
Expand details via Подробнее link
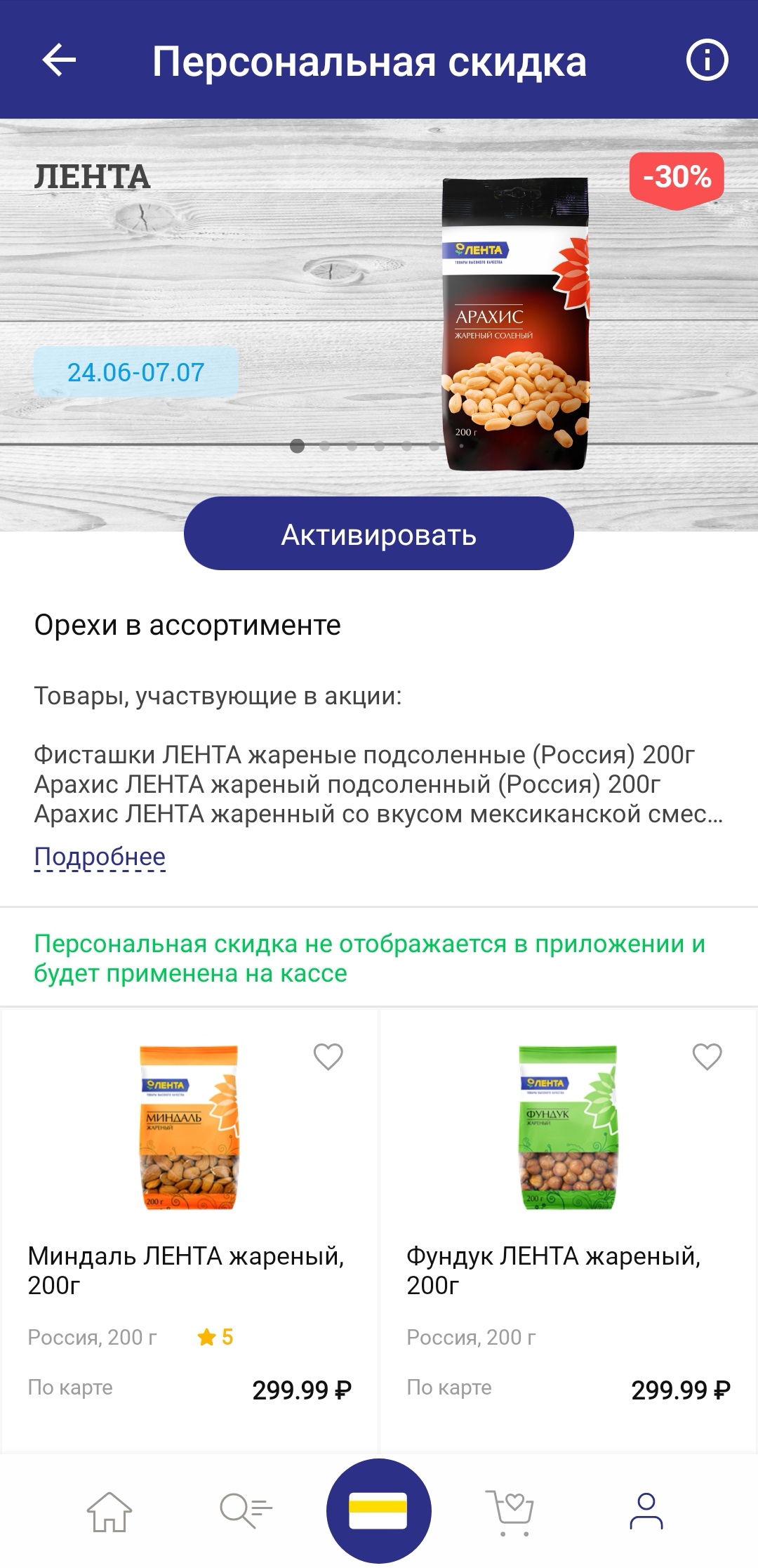(x=100, y=857)
